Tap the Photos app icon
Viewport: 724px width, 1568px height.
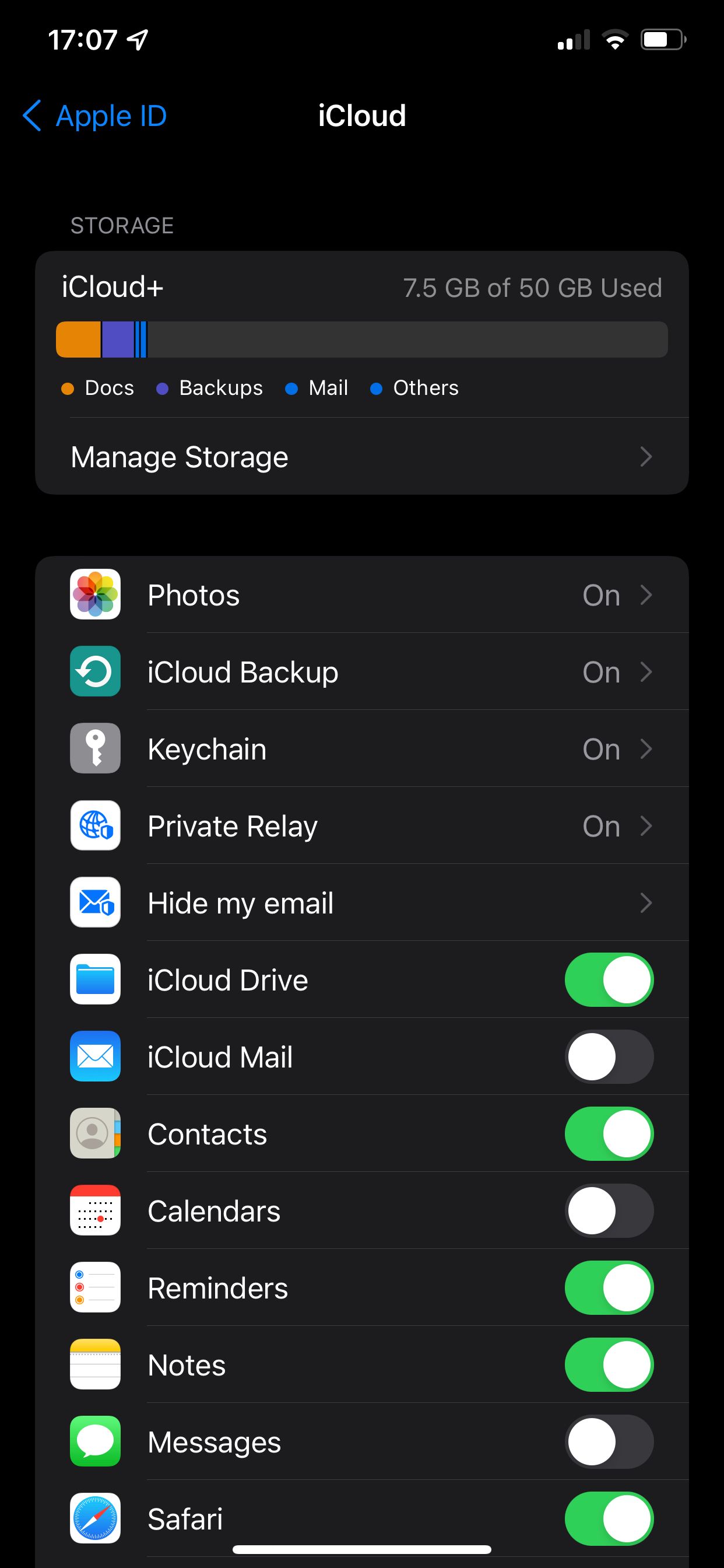(95, 594)
